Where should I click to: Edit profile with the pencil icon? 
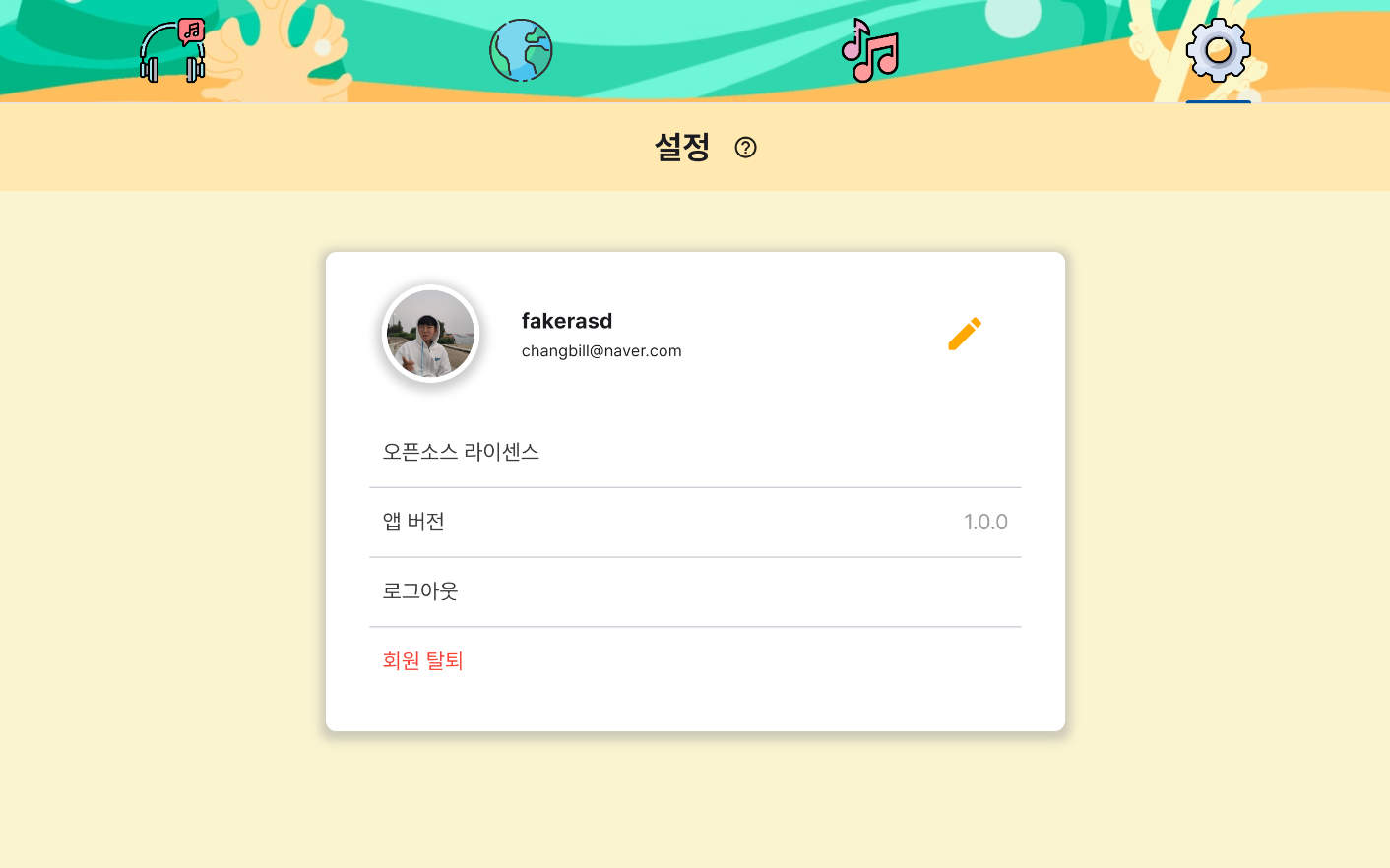pyautogui.click(x=965, y=334)
